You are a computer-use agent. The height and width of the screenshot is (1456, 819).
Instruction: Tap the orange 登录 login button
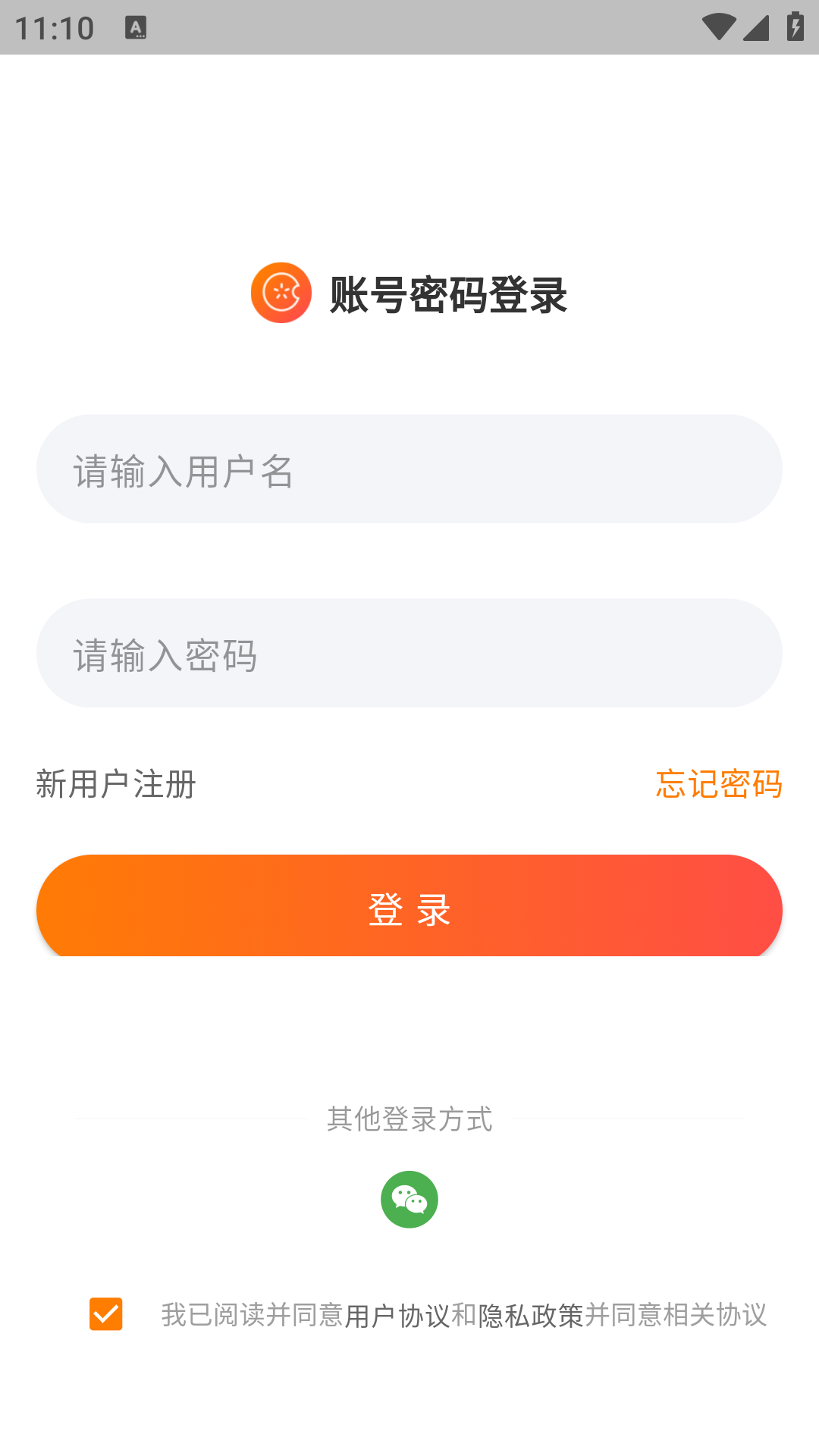point(409,907)
